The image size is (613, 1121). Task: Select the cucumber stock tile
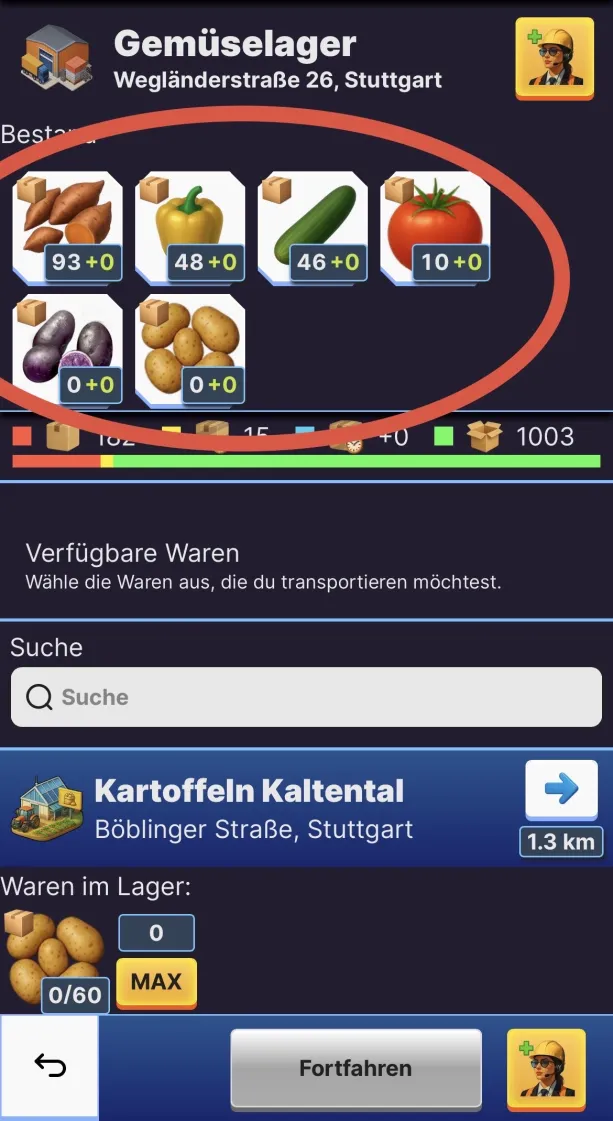pyautogui.click(x=313, y=228)
